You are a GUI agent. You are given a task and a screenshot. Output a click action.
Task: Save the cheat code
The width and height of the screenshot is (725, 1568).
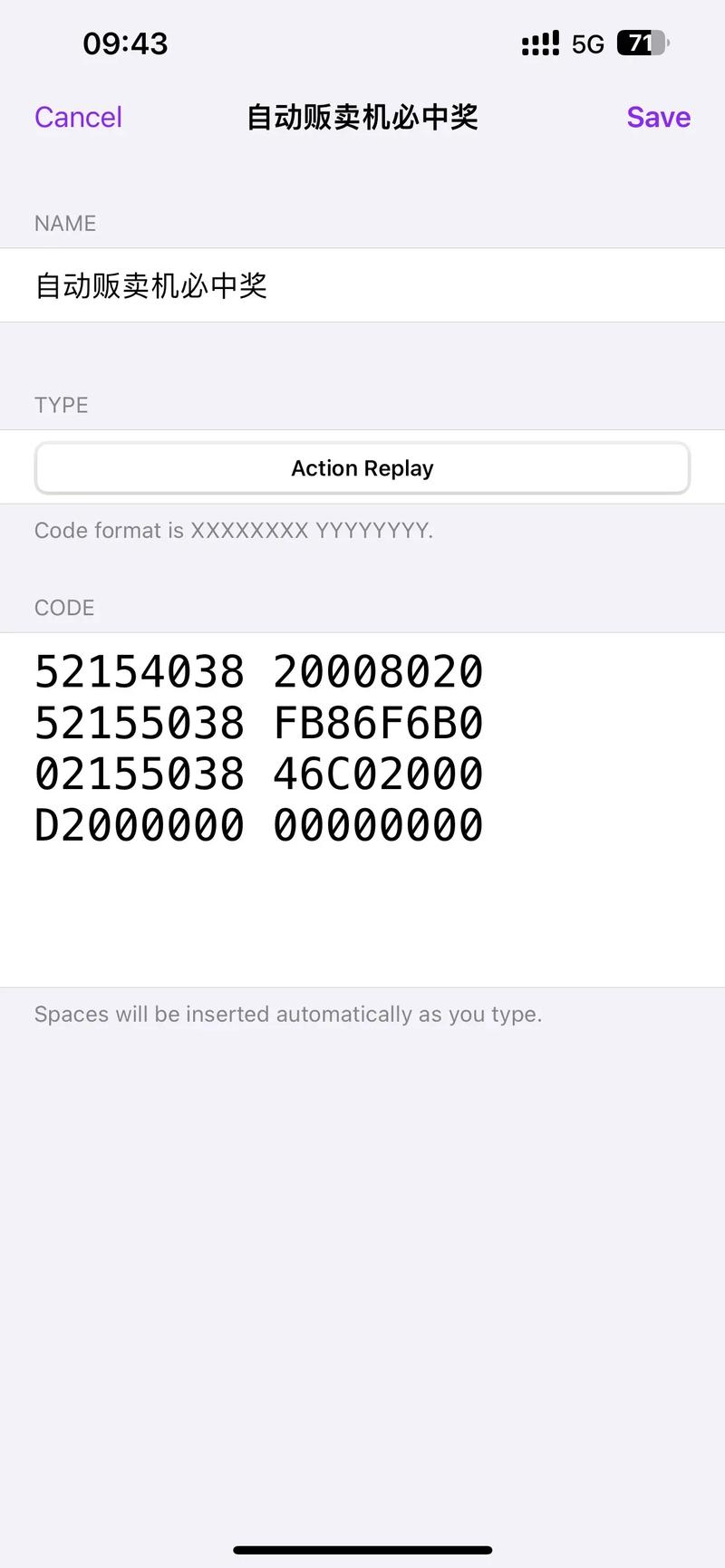[x=658, y=117]
